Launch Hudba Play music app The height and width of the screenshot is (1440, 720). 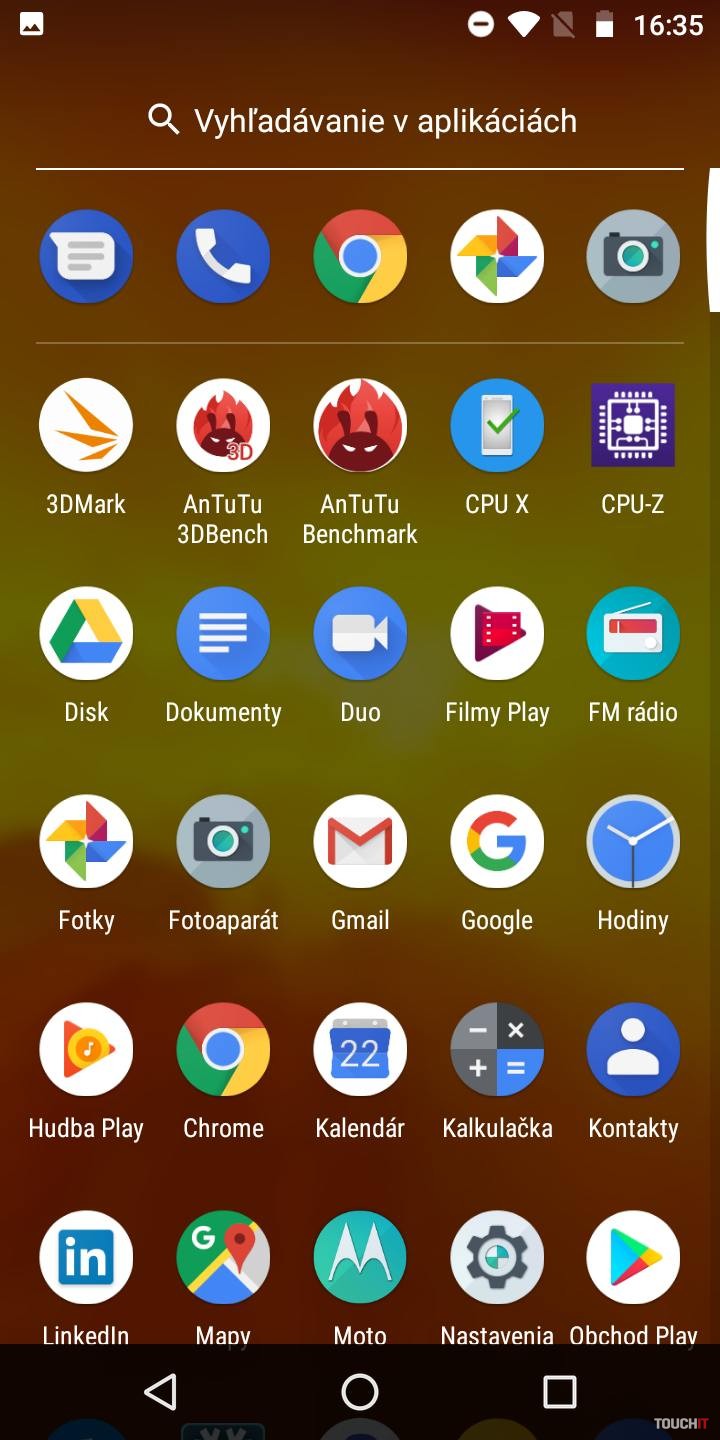(x=86, y=1049)
